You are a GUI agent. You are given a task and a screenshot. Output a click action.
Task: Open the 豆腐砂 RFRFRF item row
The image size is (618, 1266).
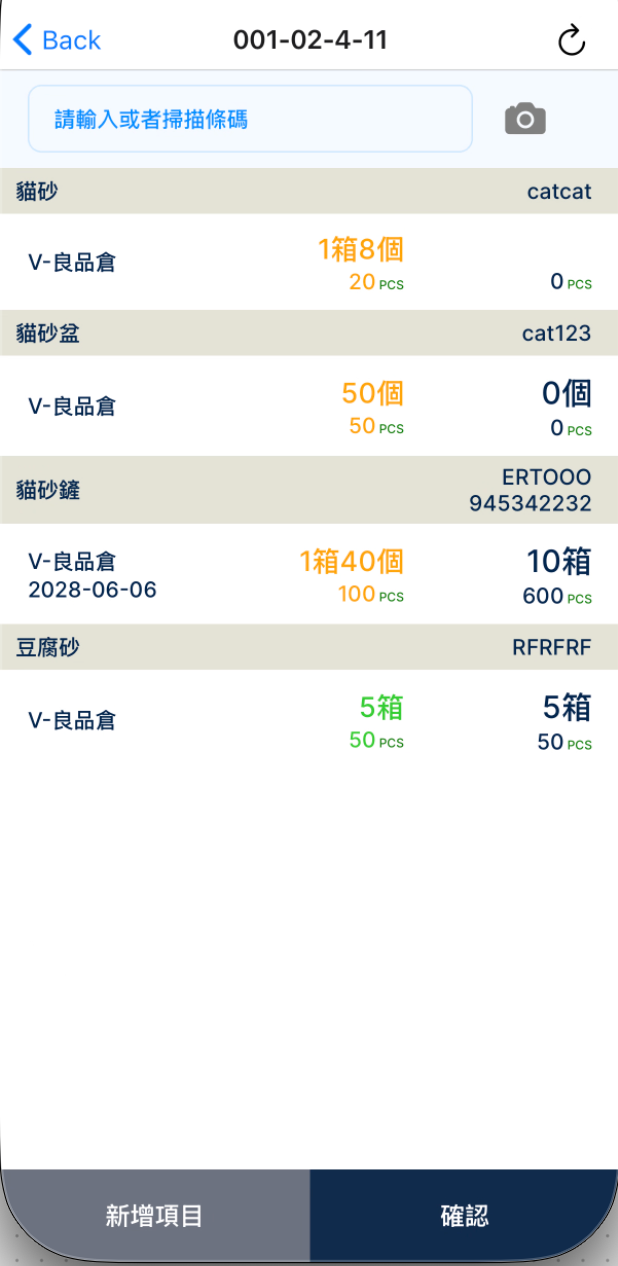point(309,720)
